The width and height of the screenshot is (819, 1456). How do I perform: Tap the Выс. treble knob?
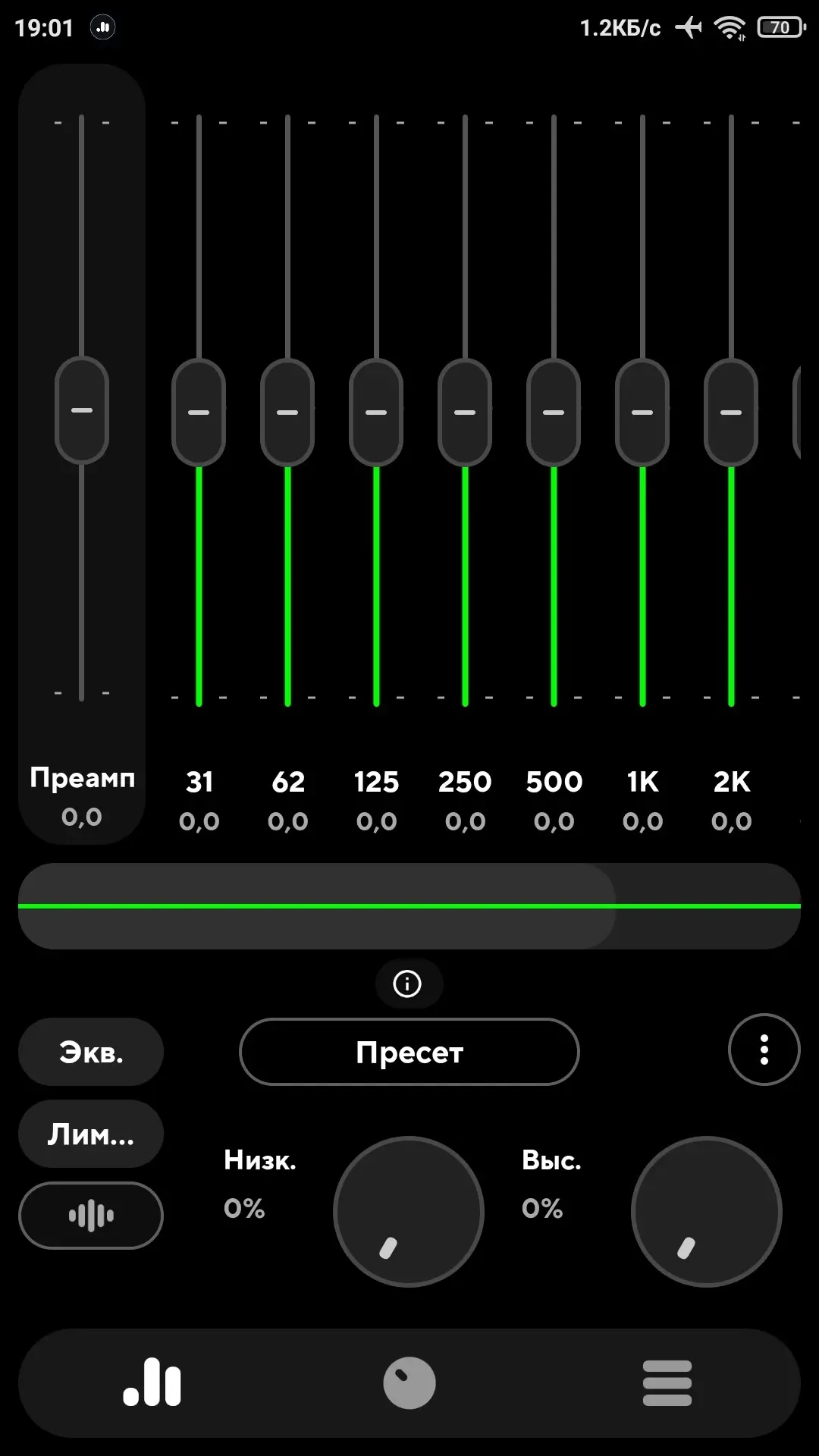[707, 1211]
